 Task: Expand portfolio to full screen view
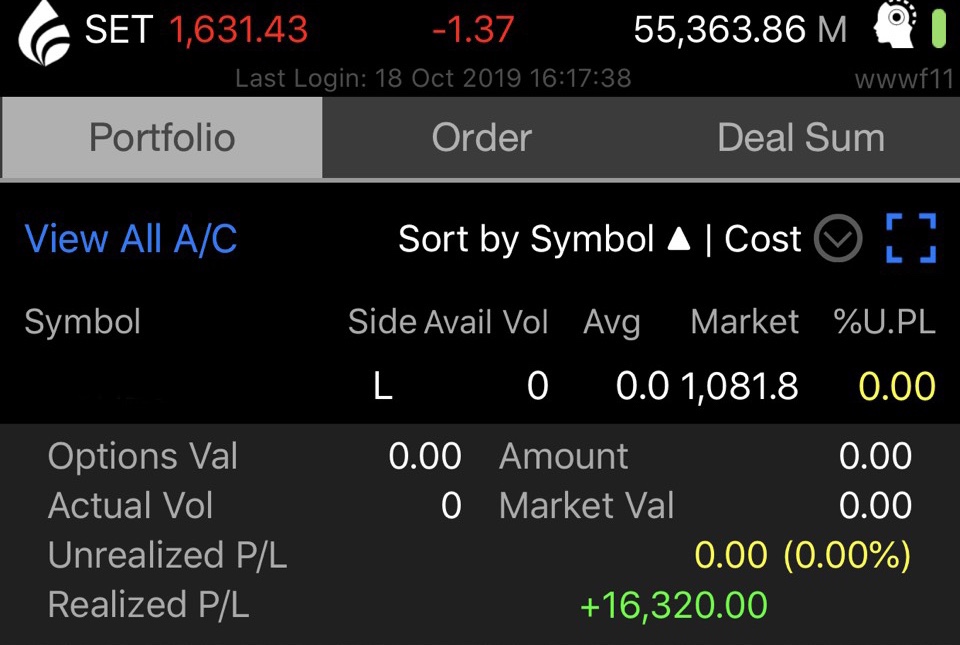click(x=911, y=239)
